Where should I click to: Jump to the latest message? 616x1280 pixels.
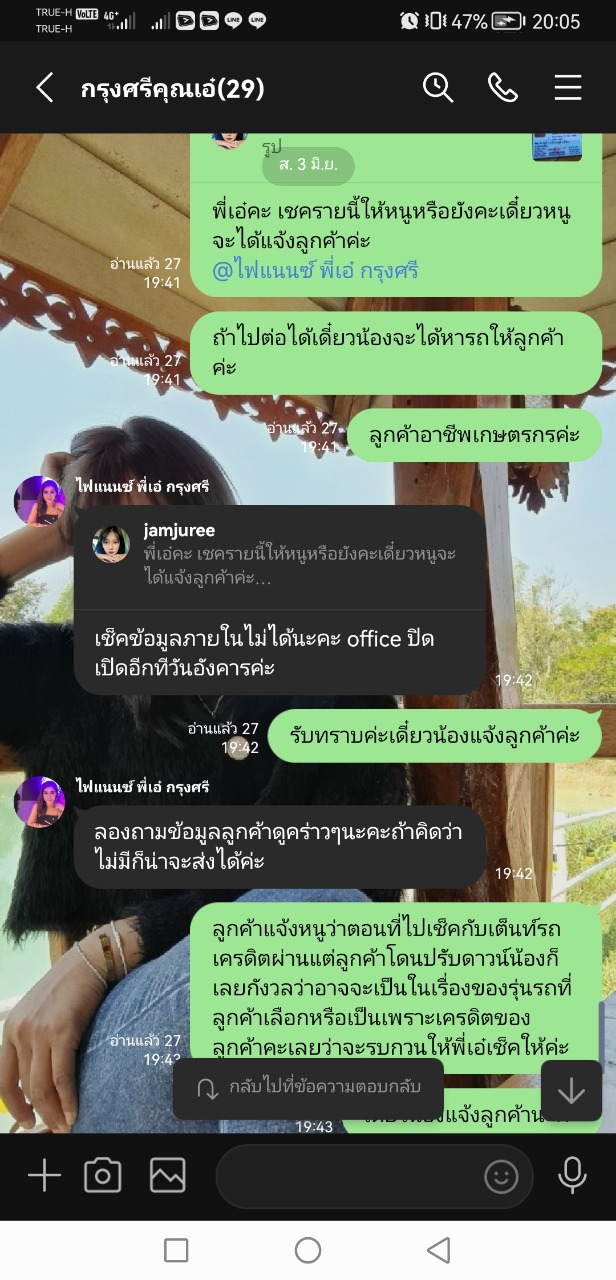click(571, 1090)
